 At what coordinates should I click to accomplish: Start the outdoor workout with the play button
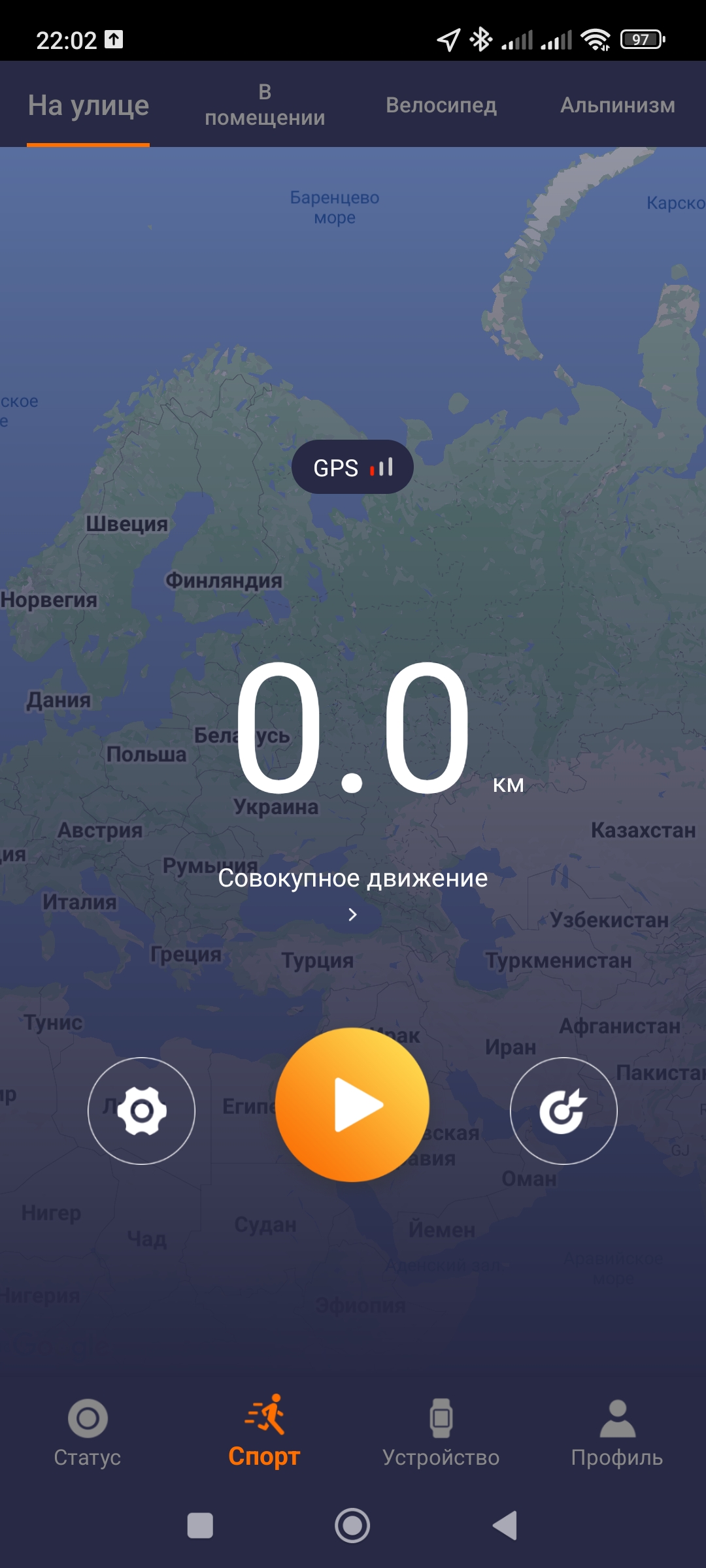pyautogui.click(x=352, y=1105)
